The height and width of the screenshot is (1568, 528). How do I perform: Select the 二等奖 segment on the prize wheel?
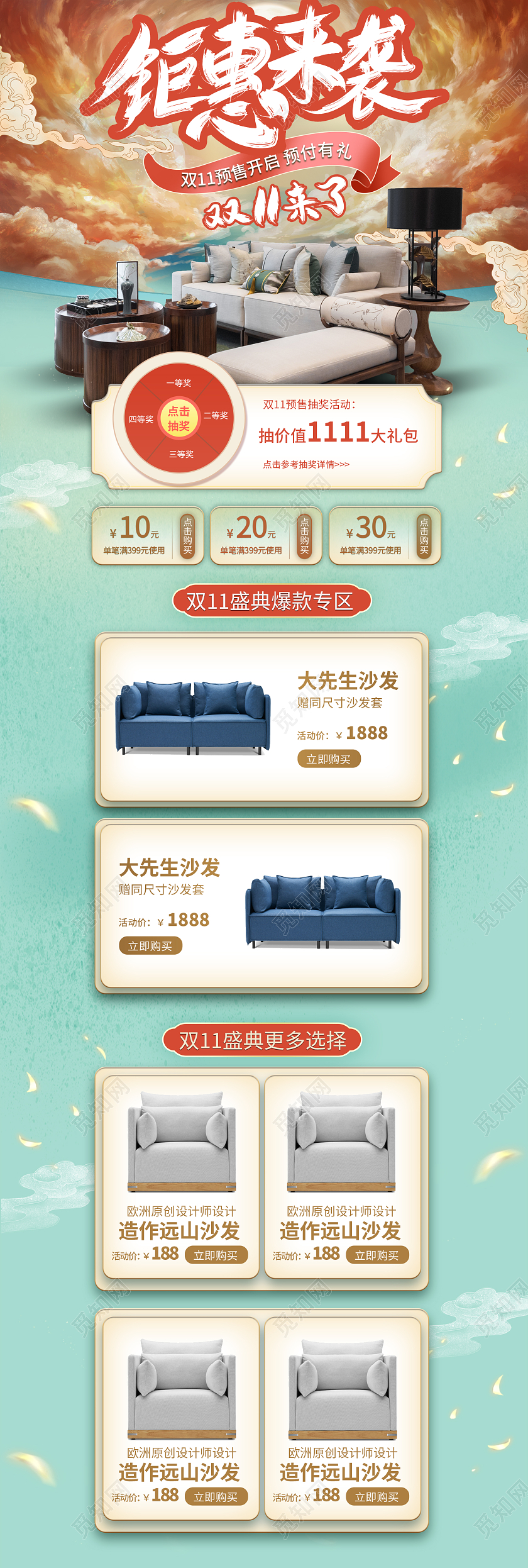pyautogui.click(x=217, y=415)
